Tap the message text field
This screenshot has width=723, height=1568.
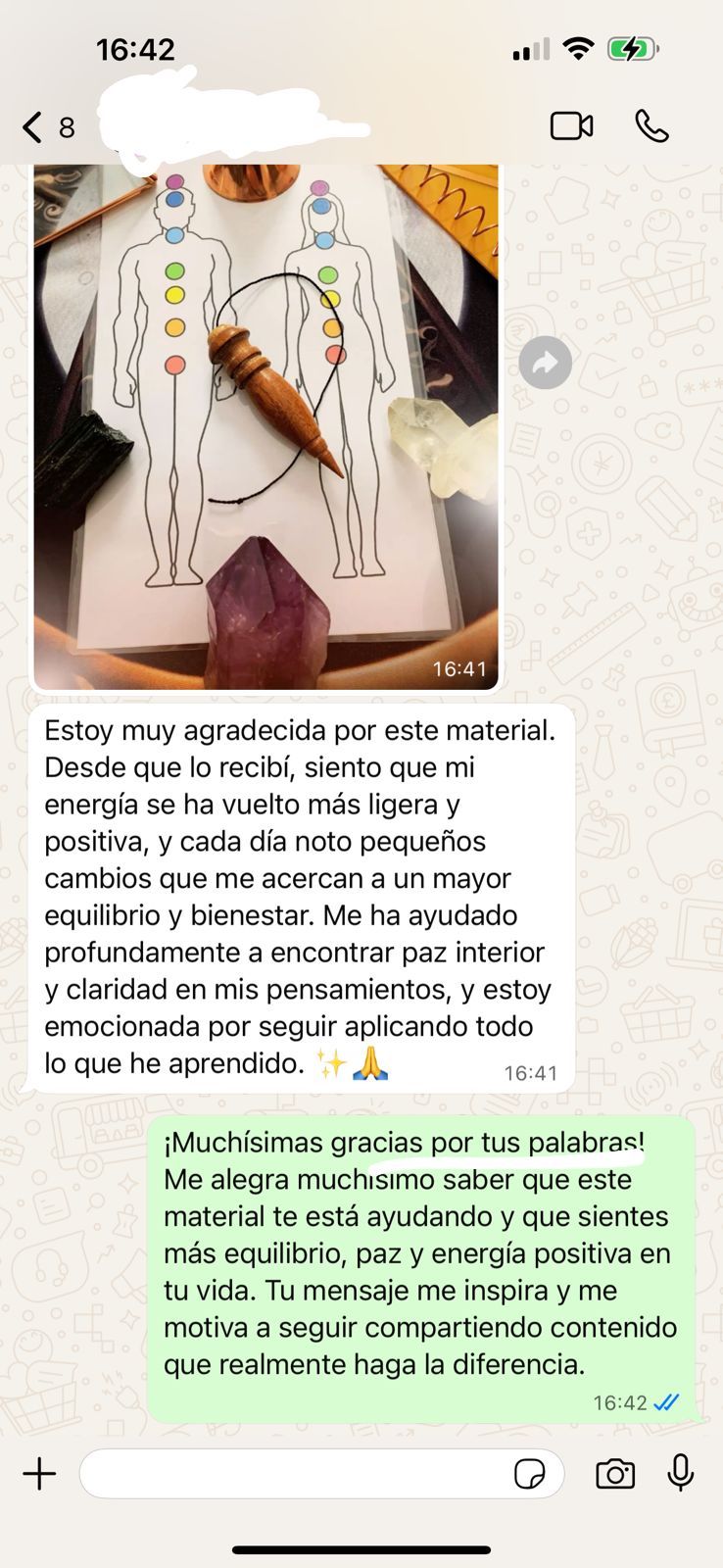[294, 1474]
